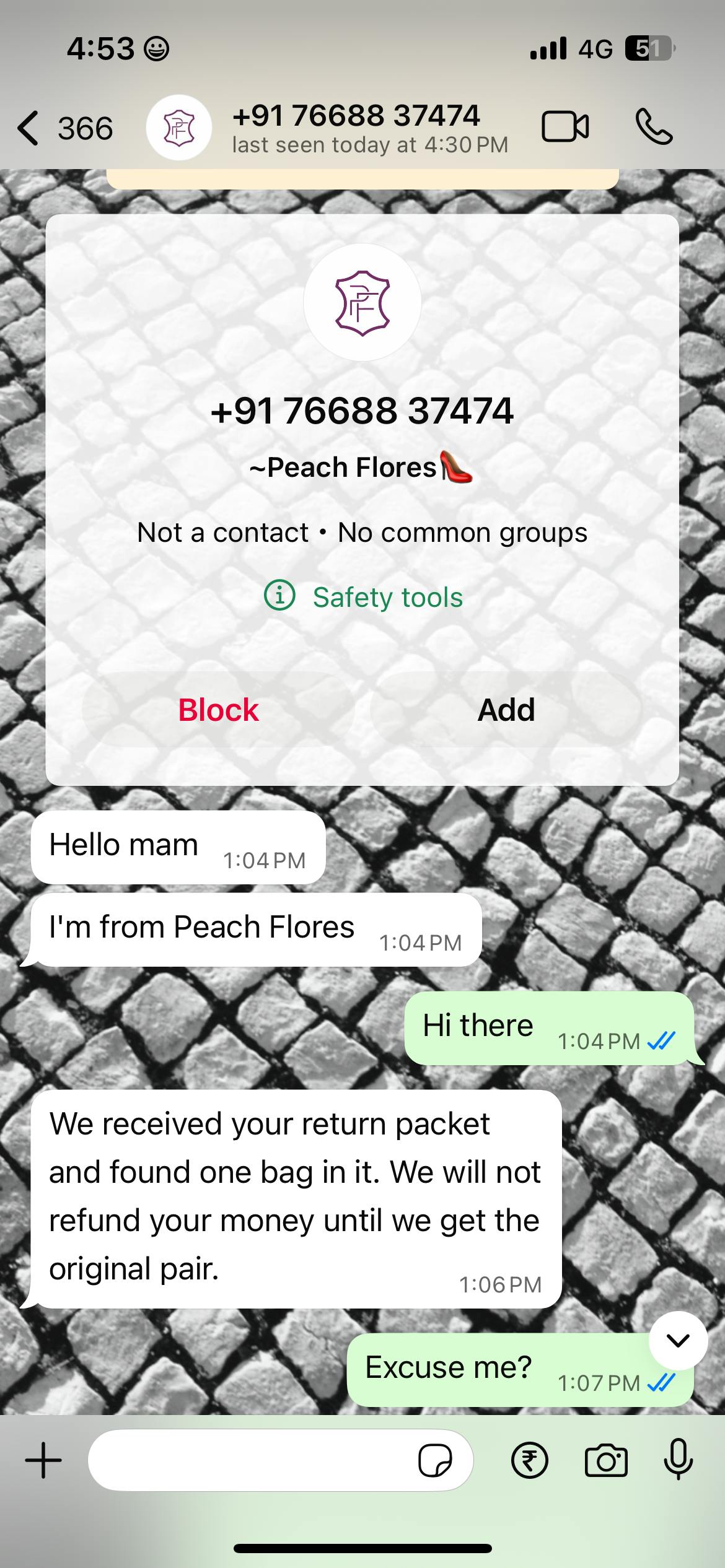Open Safety tools
Image resolution: width=725 pixels, height=1568 pixels.
coord(363,598)
